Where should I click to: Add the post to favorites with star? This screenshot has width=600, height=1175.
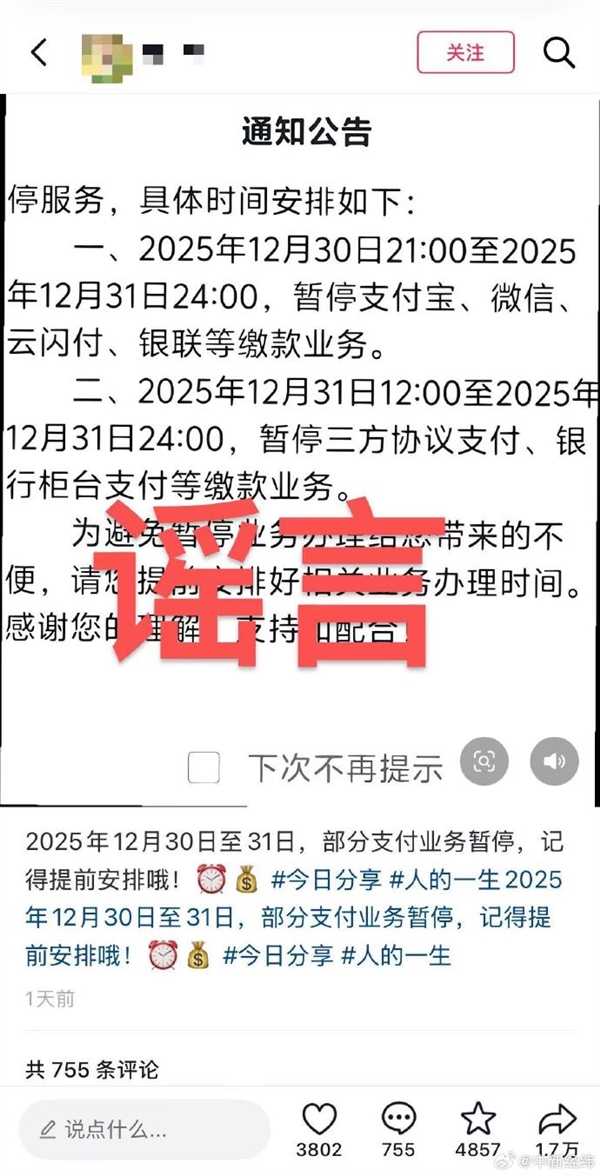pos(478,1120)
